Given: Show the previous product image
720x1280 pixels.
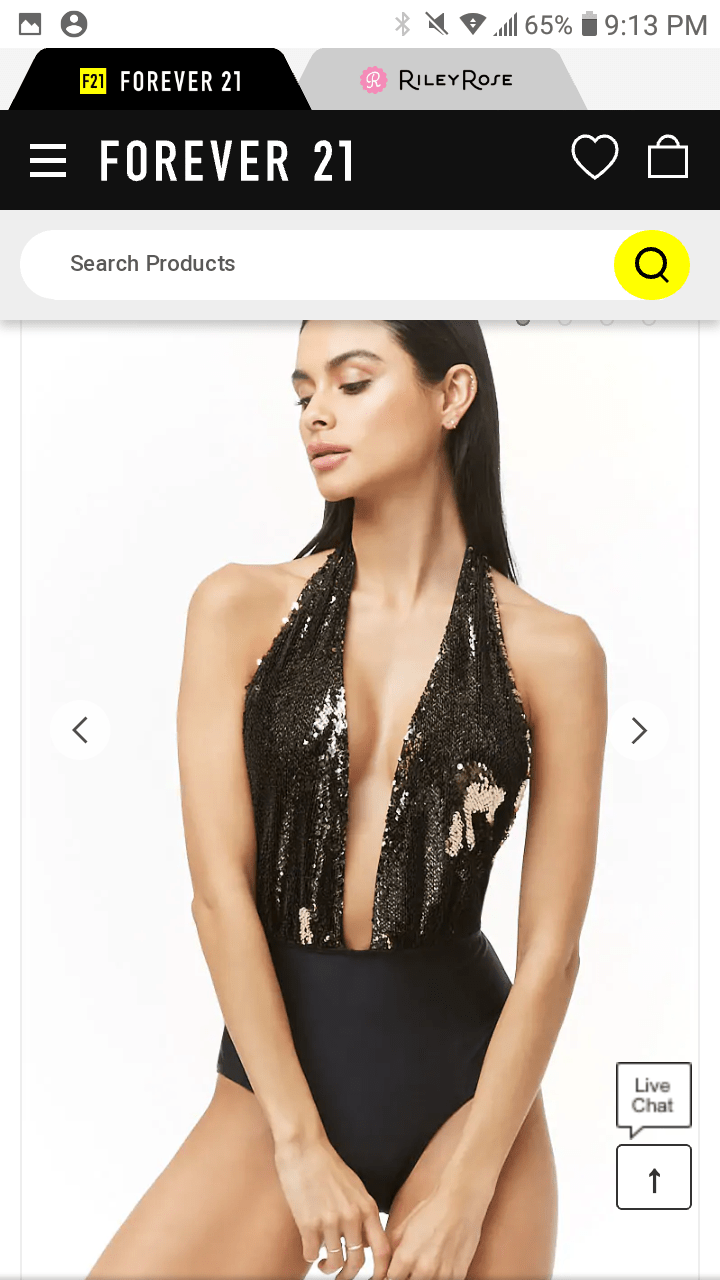Looking at the screenshot, I should click(80, 731).
